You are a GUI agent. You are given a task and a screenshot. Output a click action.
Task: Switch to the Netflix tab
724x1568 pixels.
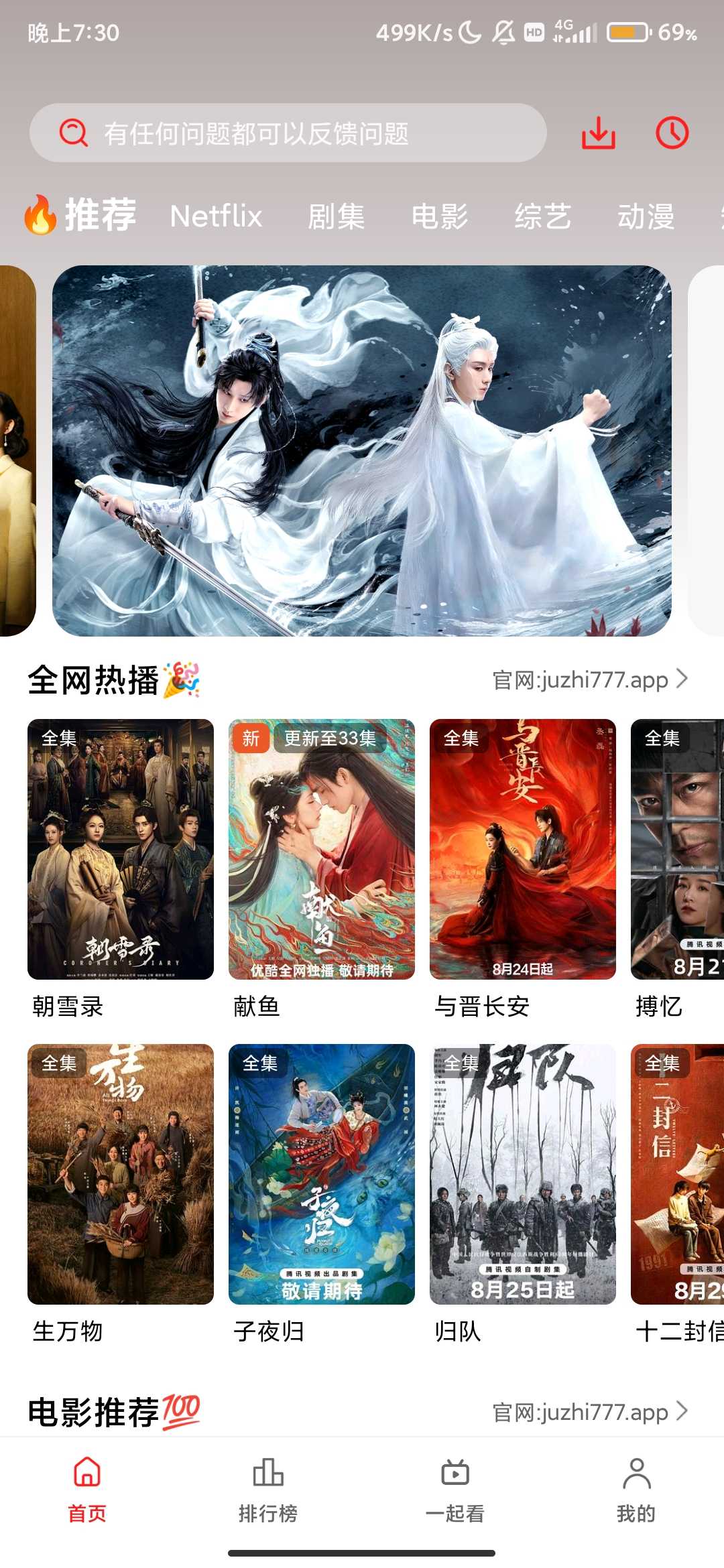(x=216, y=216)
